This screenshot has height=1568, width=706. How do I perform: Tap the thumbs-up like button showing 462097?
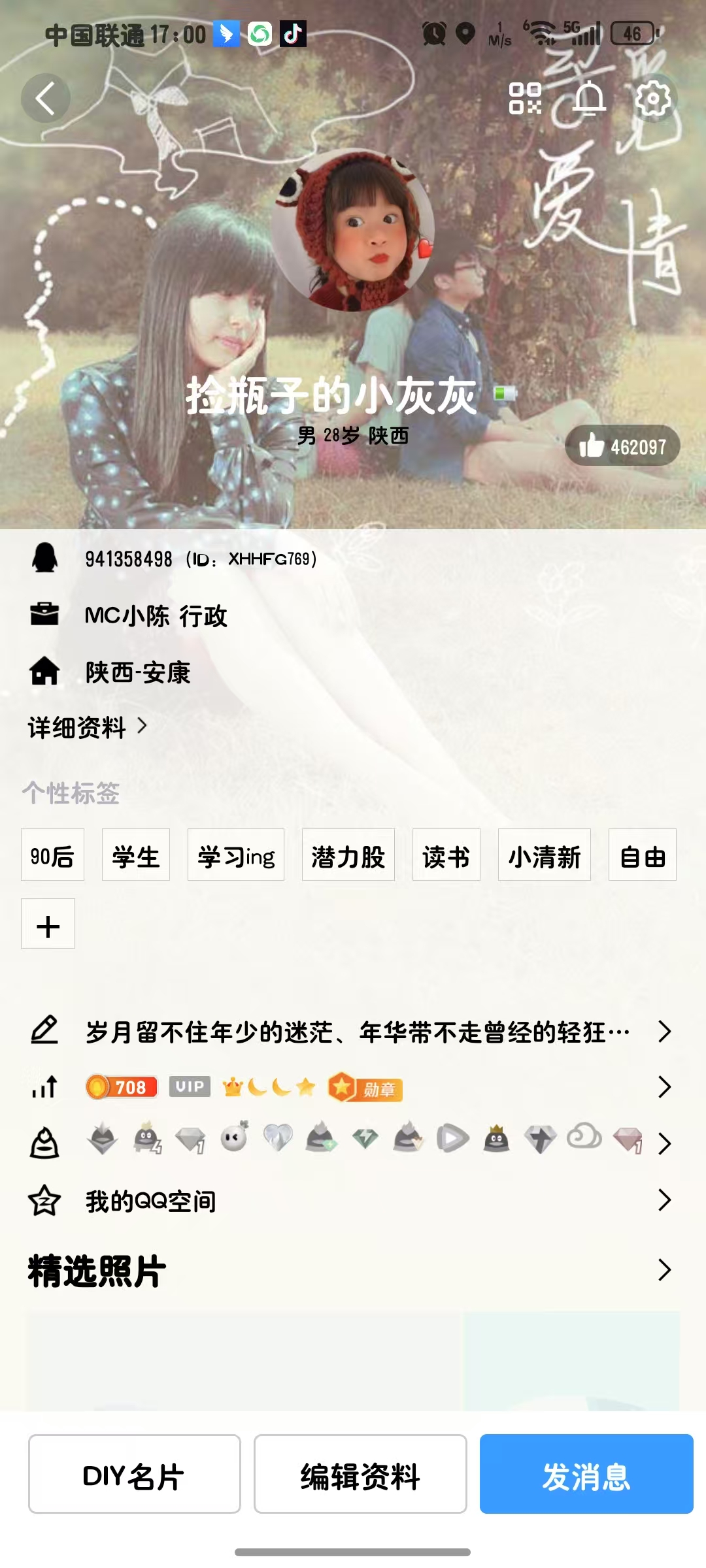click(x=622, y=446)
